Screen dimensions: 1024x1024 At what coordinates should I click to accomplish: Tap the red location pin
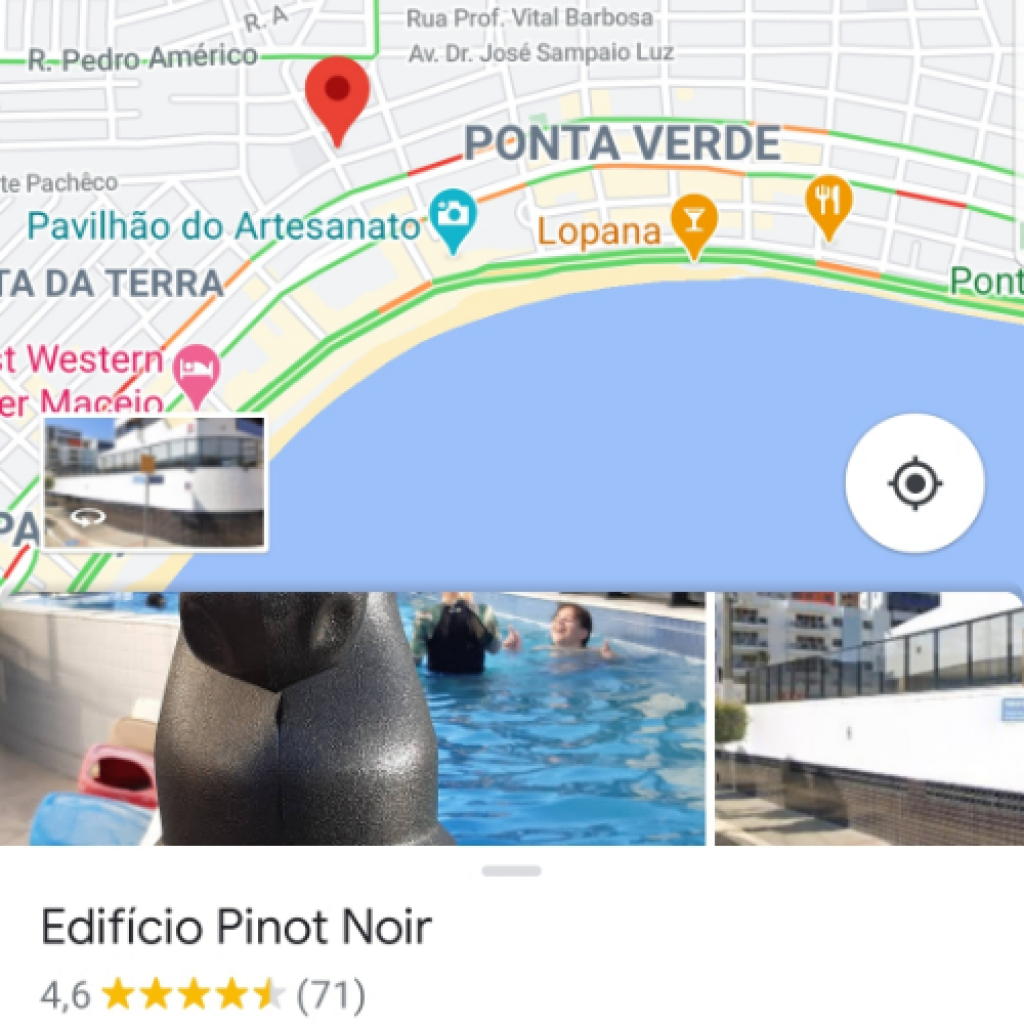pyautogui.click(x=337, y=96)
